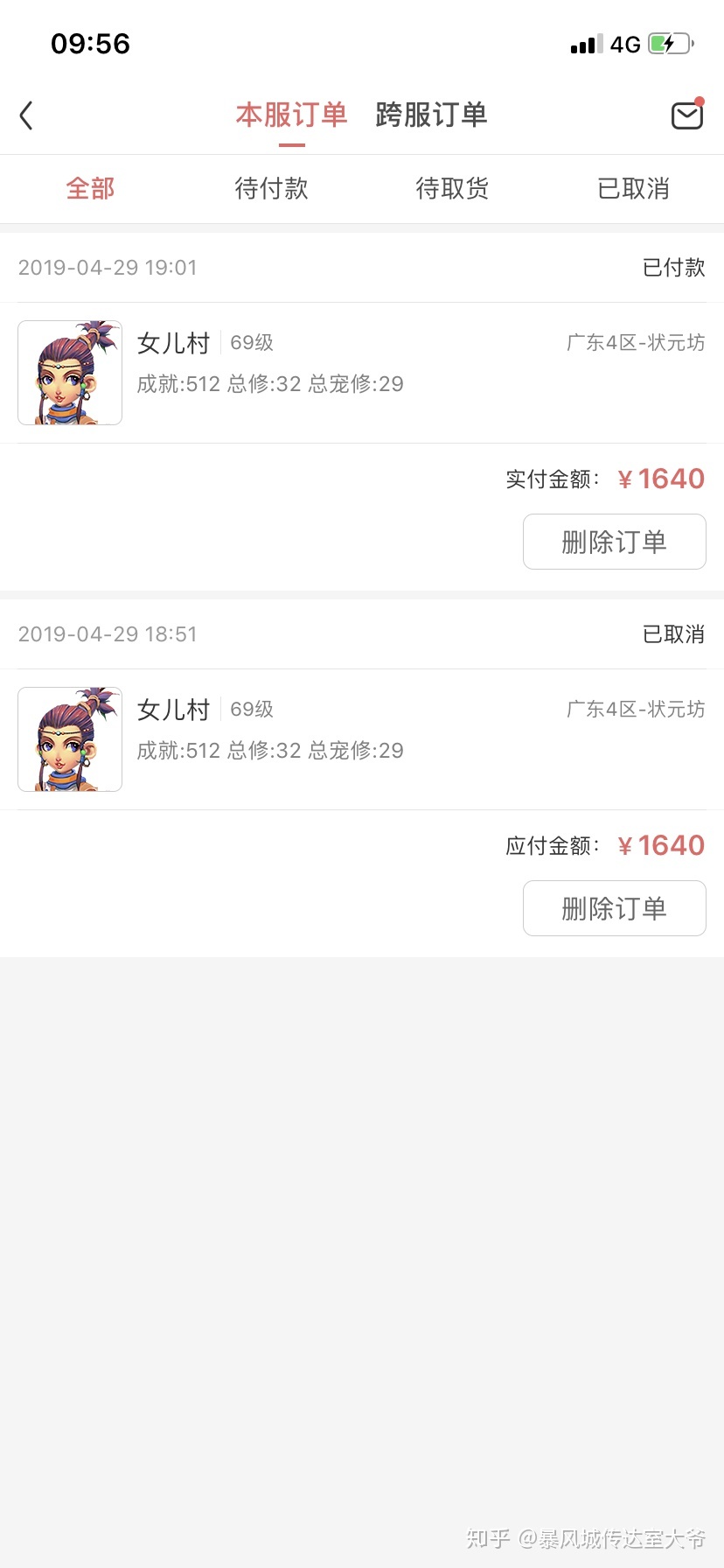Open the 待付款 filter

[271, 189]
